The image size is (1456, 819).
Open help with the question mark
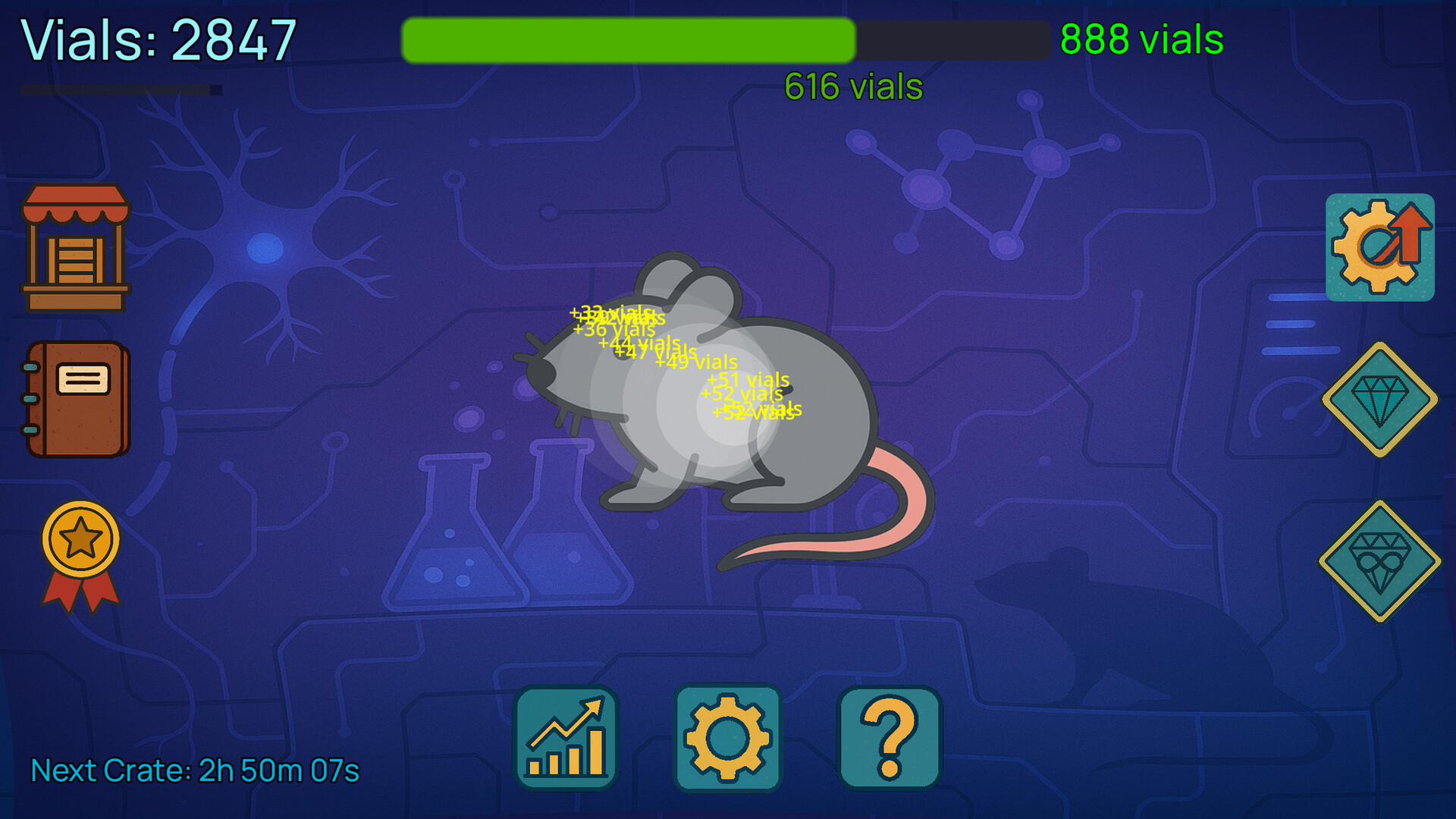pyautogui.click(x=890, y=738)
